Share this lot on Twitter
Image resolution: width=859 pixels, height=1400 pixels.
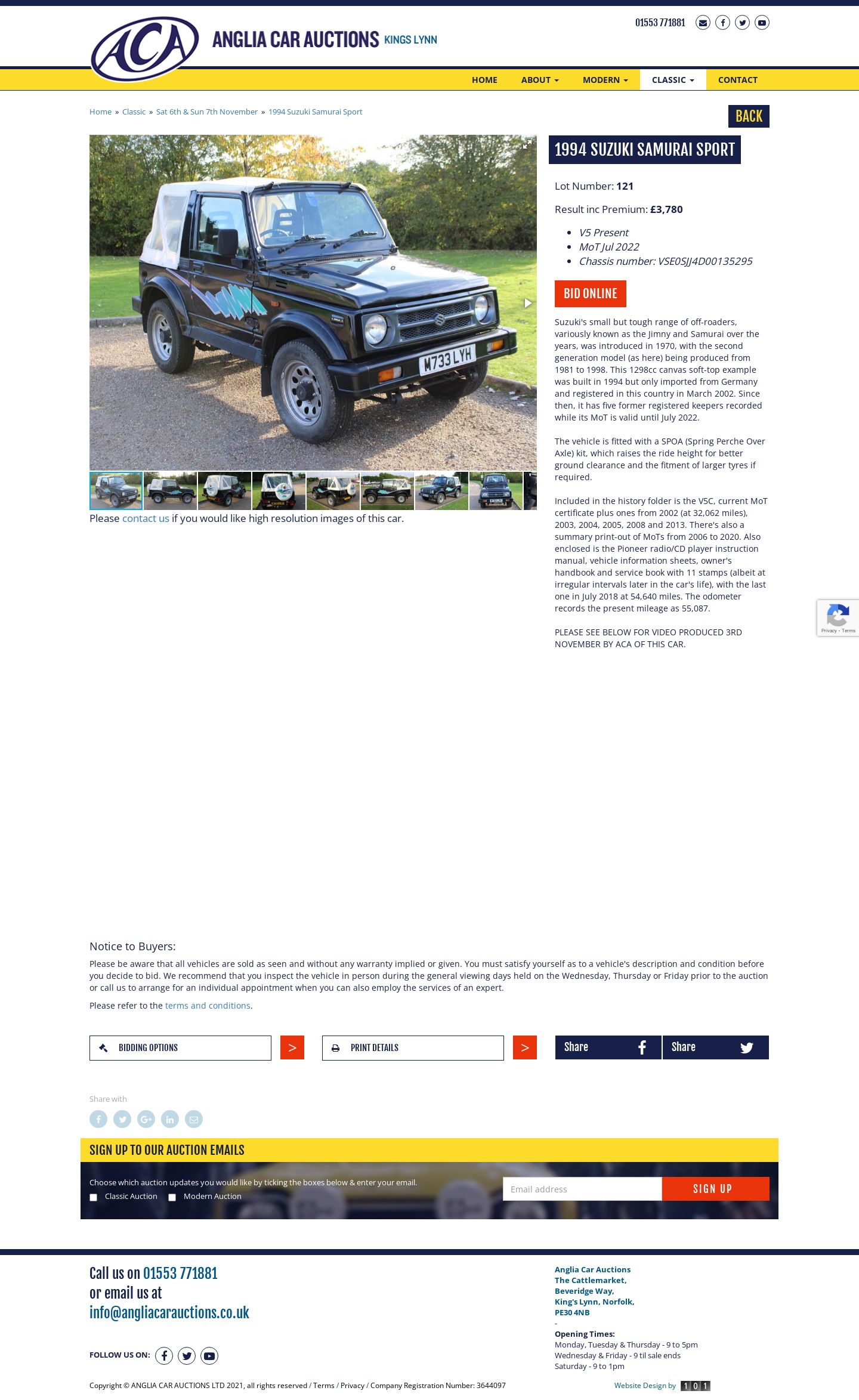click(715, 1047)
